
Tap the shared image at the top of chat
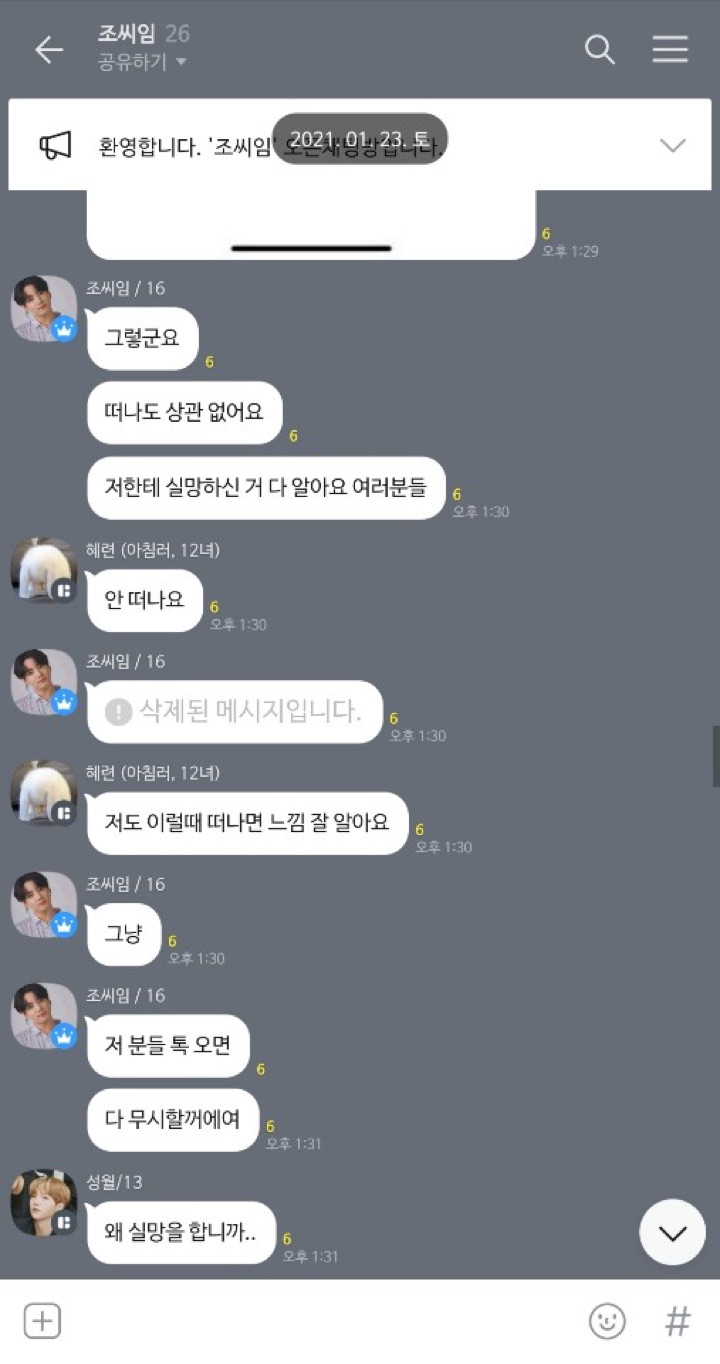tap(310, 225)
